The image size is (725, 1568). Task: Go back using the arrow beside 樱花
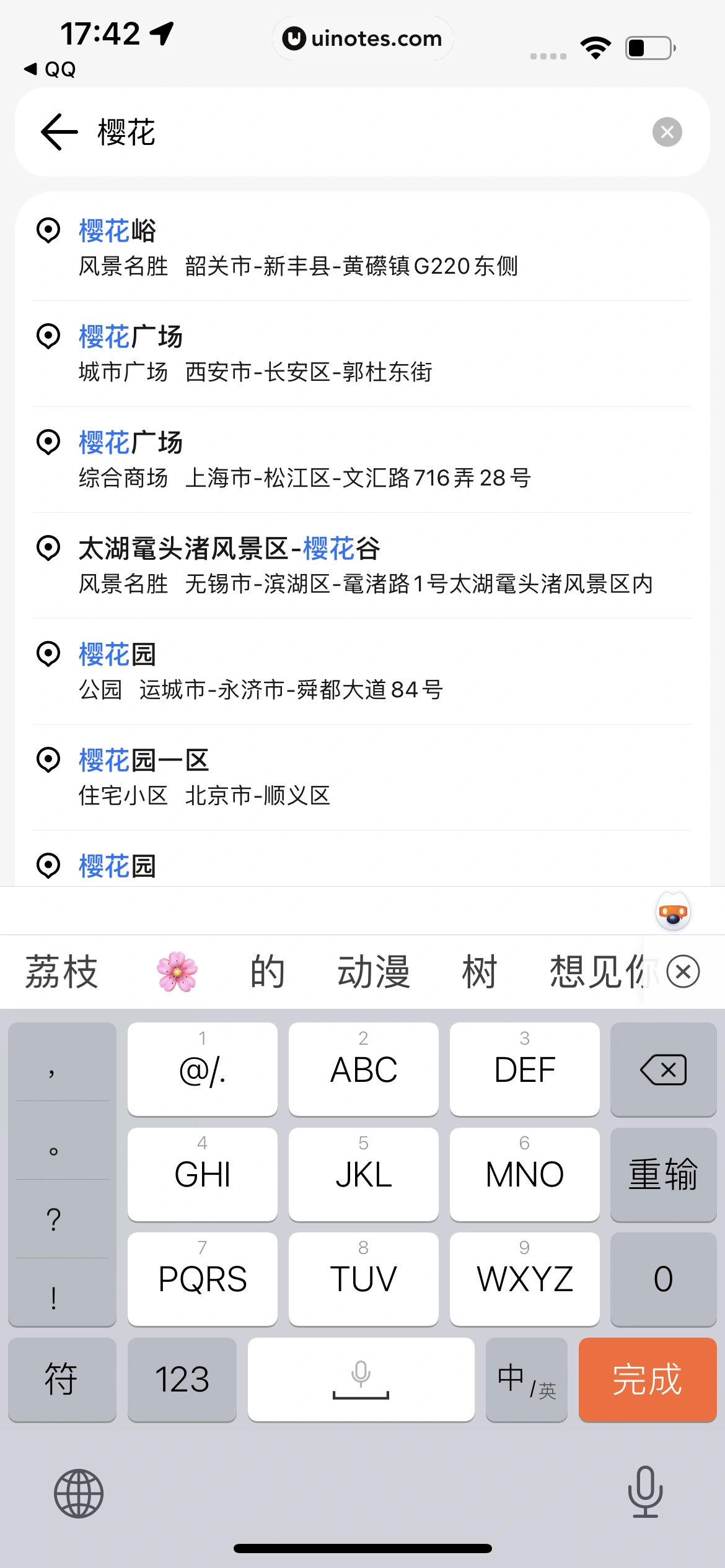pos(59,132)
